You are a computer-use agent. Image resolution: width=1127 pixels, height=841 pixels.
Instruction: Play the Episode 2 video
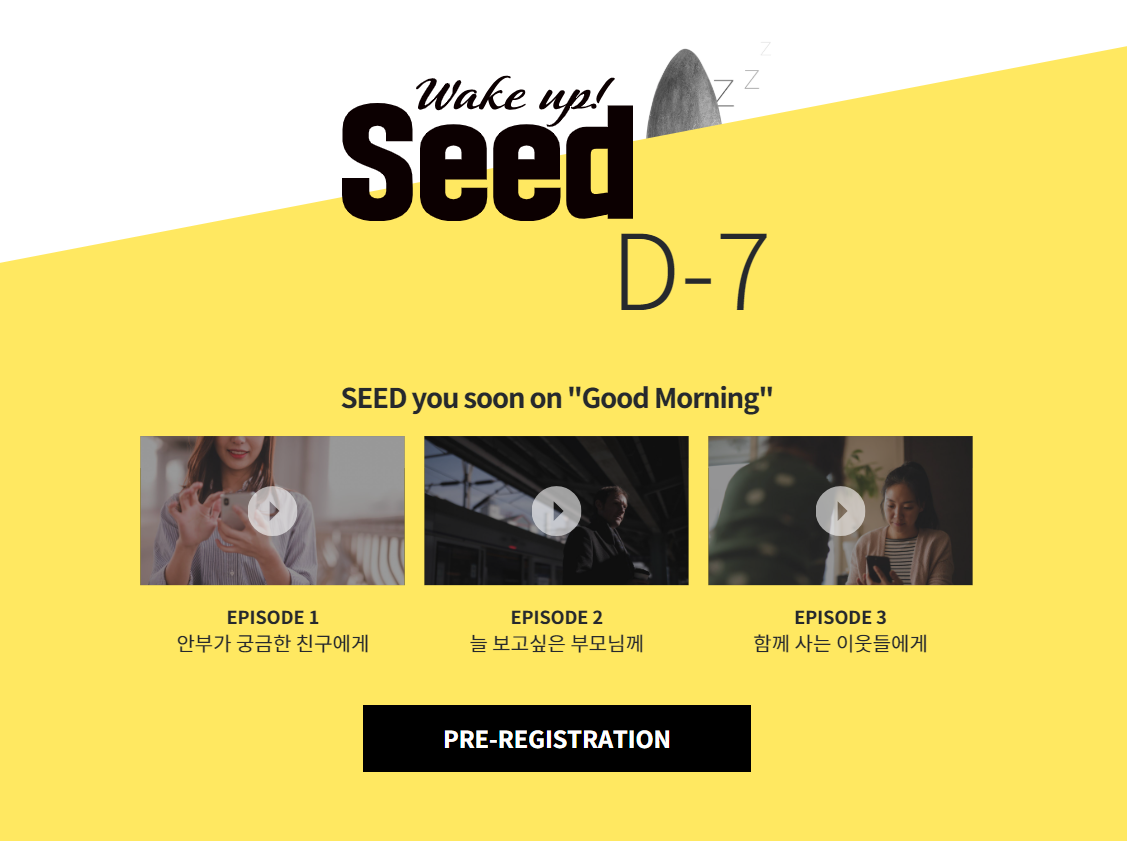(556, 511)
